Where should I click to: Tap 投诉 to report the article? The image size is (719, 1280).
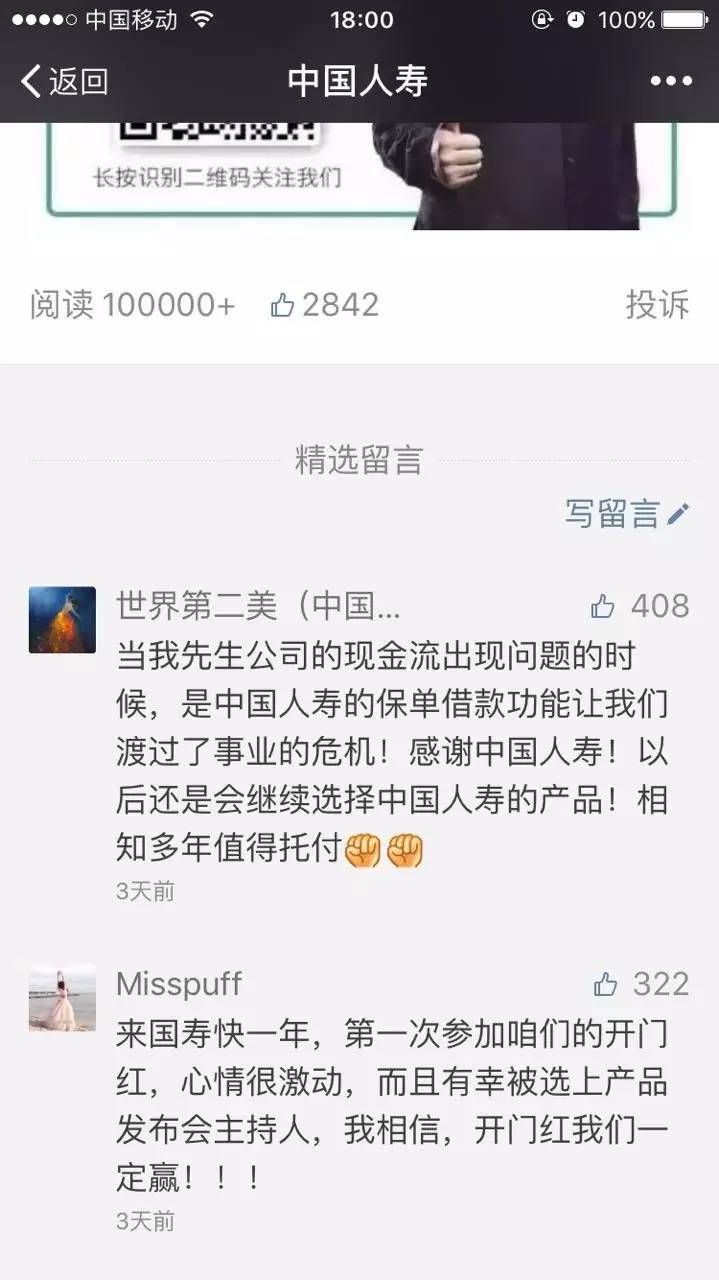657,305
